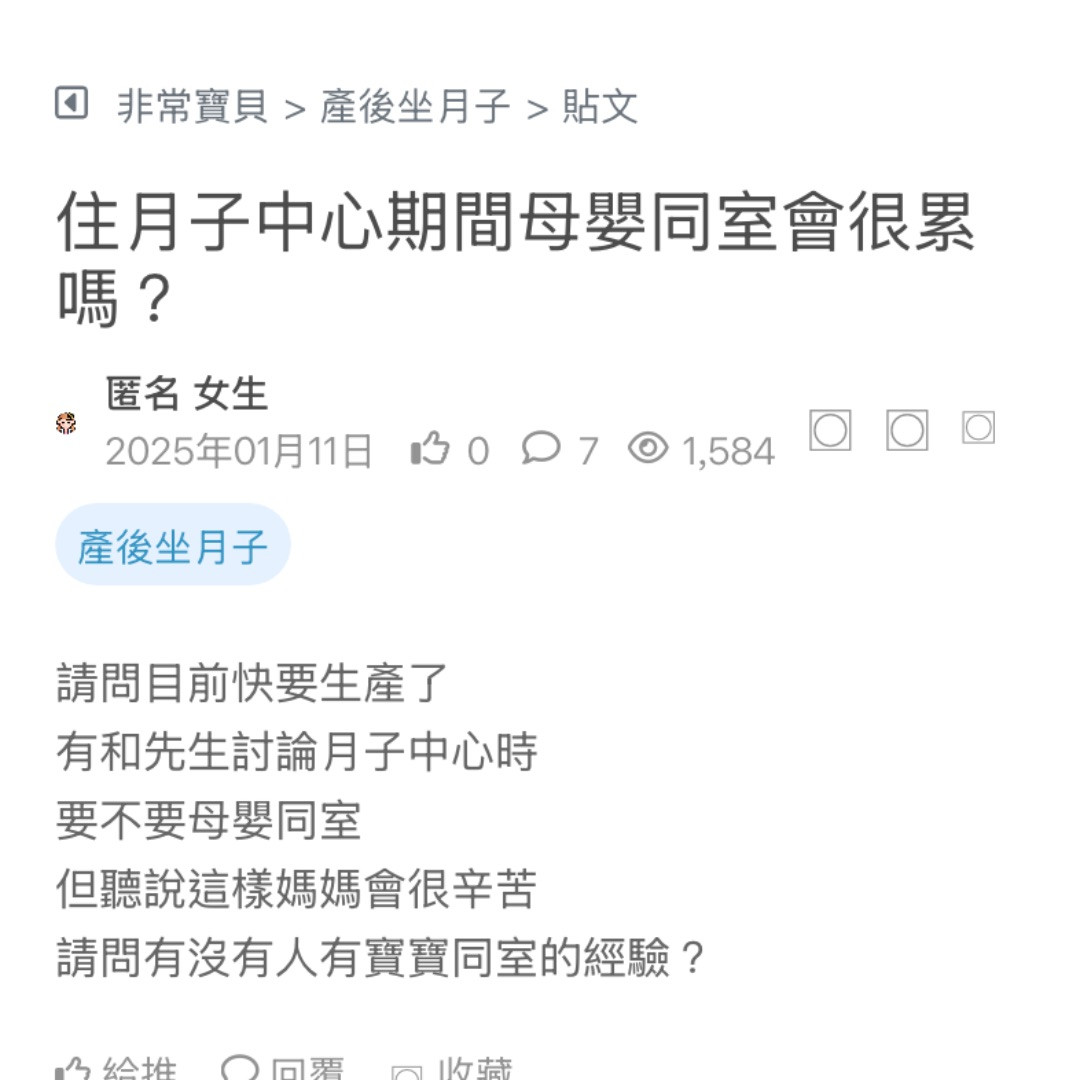Viewport: 1080px width, 1080px height.
Task: Tap 回覆 to reply to the post
Action: click(x=283, y=1070)
